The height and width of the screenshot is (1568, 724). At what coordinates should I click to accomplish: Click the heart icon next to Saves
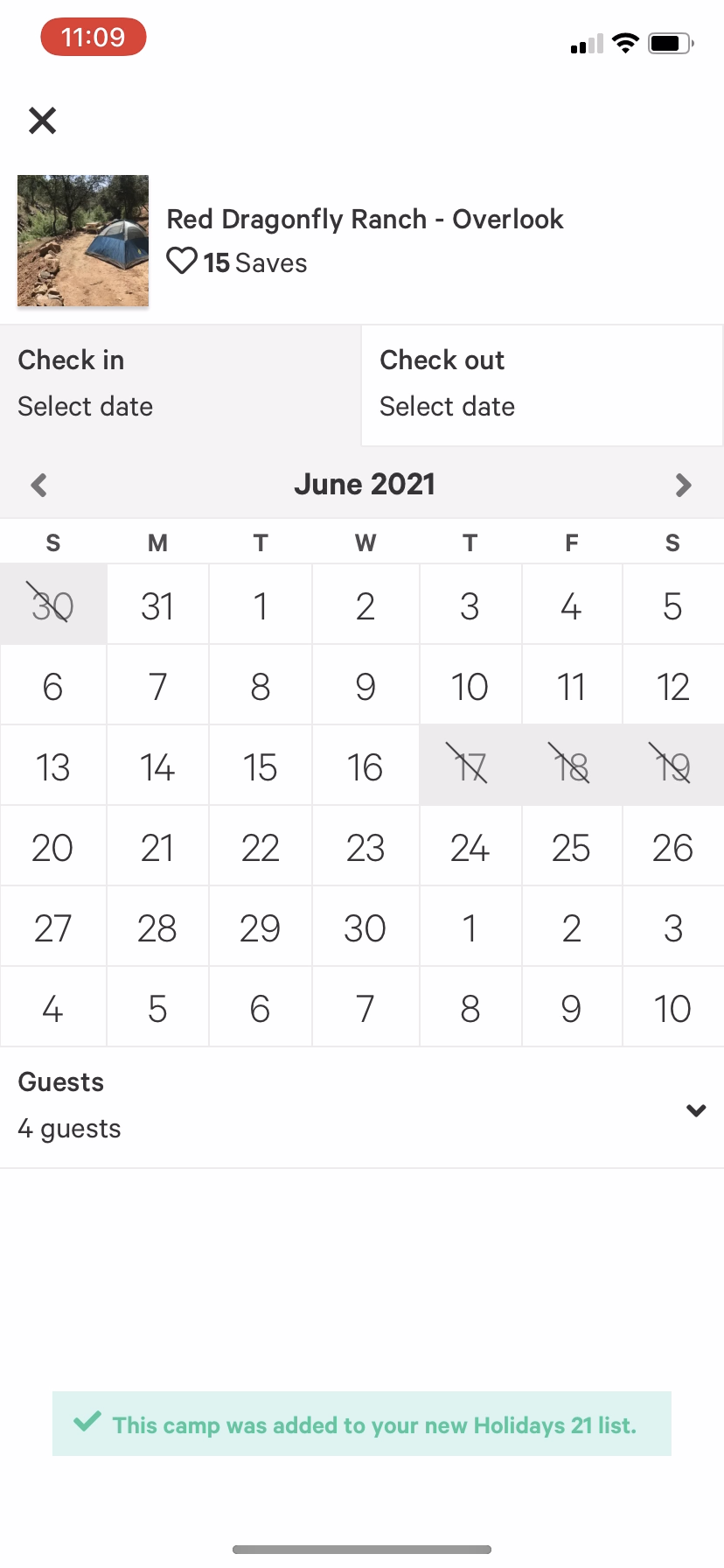[x=181, y=262]
